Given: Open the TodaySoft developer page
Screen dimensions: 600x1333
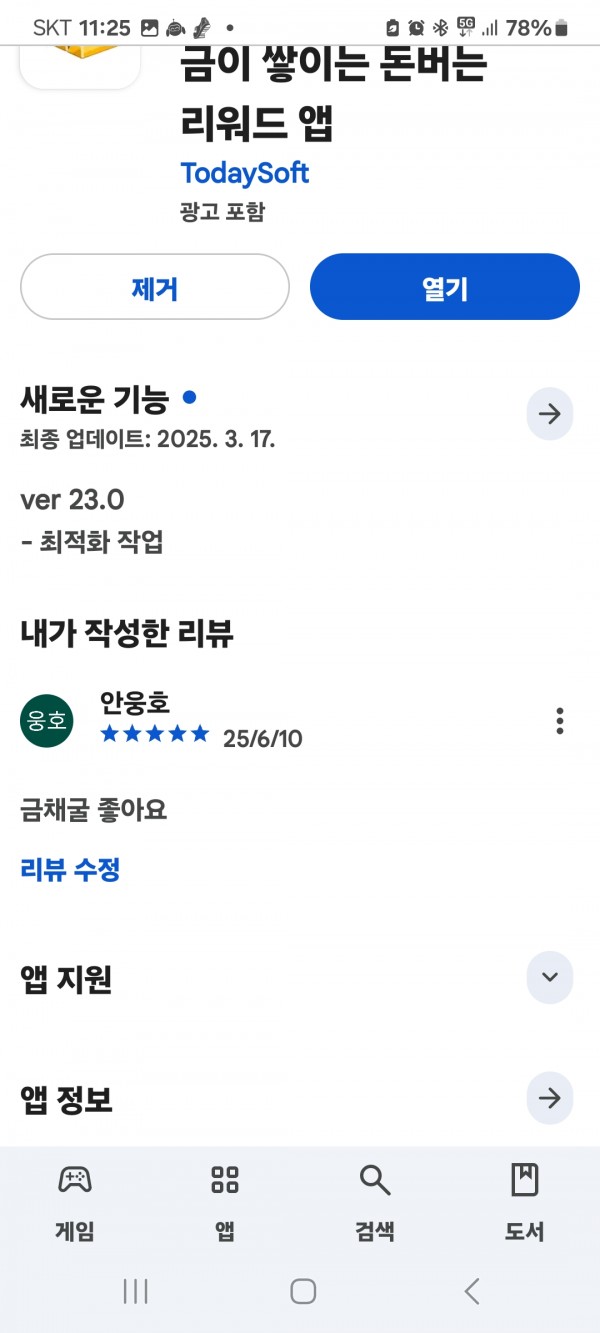Looking at the screenshot, I should 245,173.
